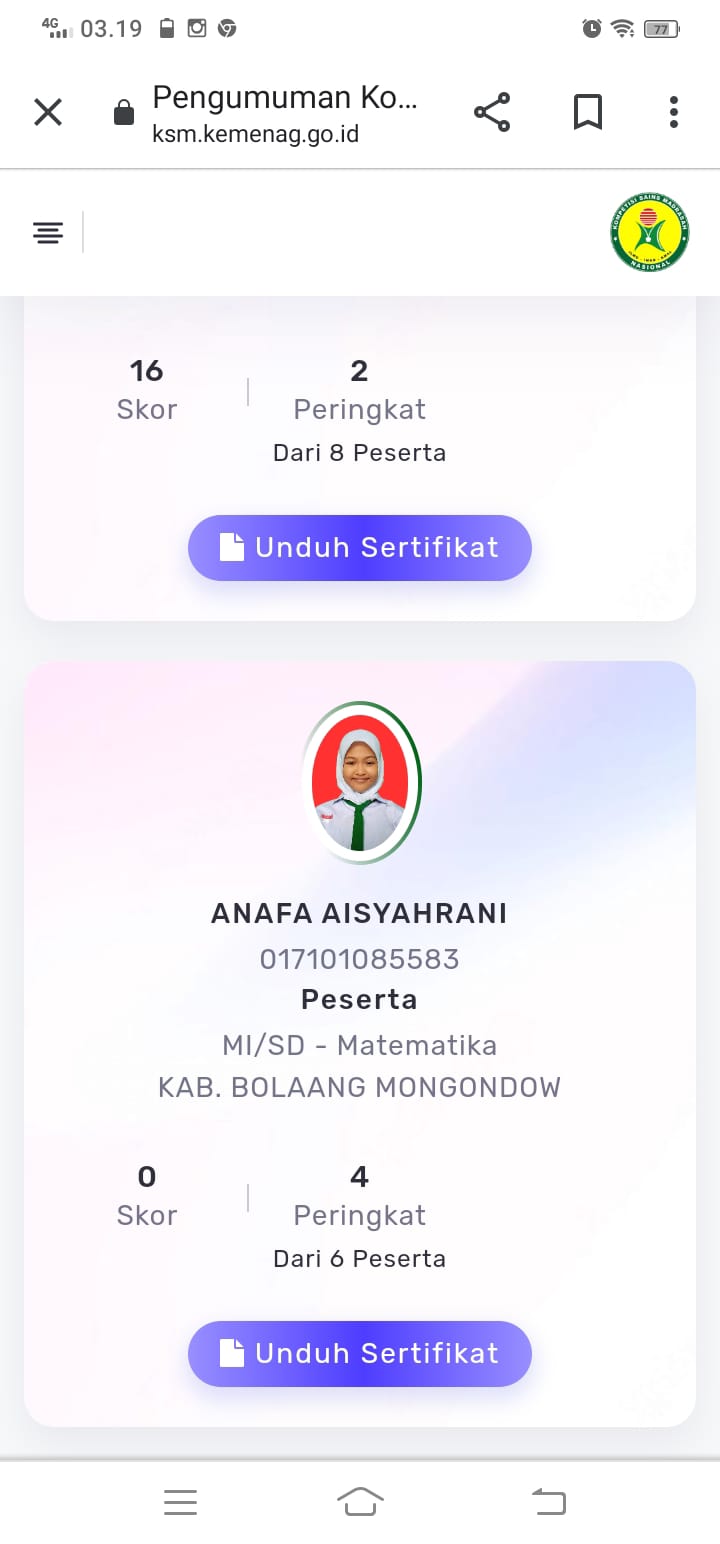Bookmark the current page

[588, 112]
